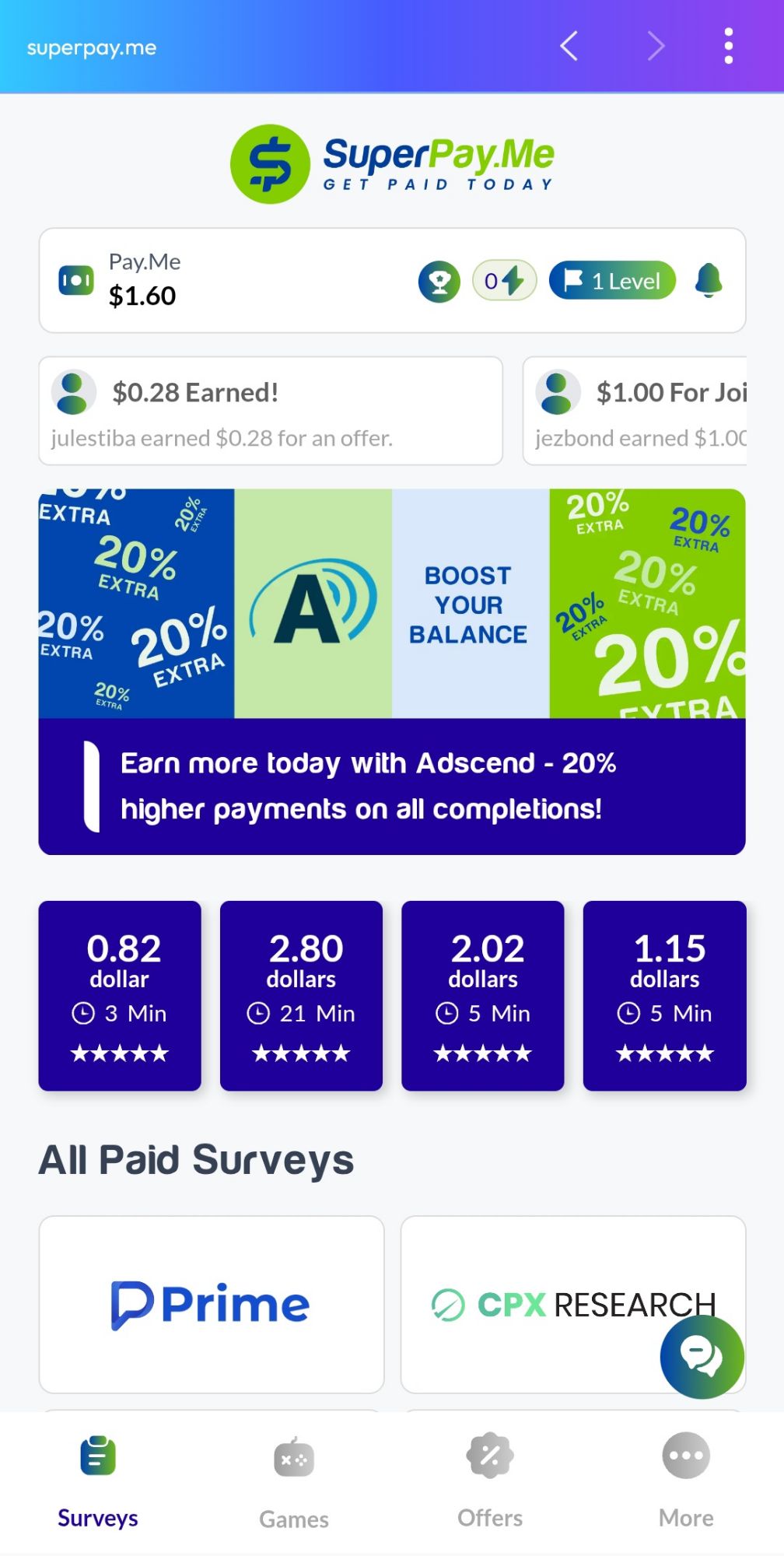Select the 2.80 dollars survey card
This screenshot has height=1556, width=784.
tap(300, 996)
